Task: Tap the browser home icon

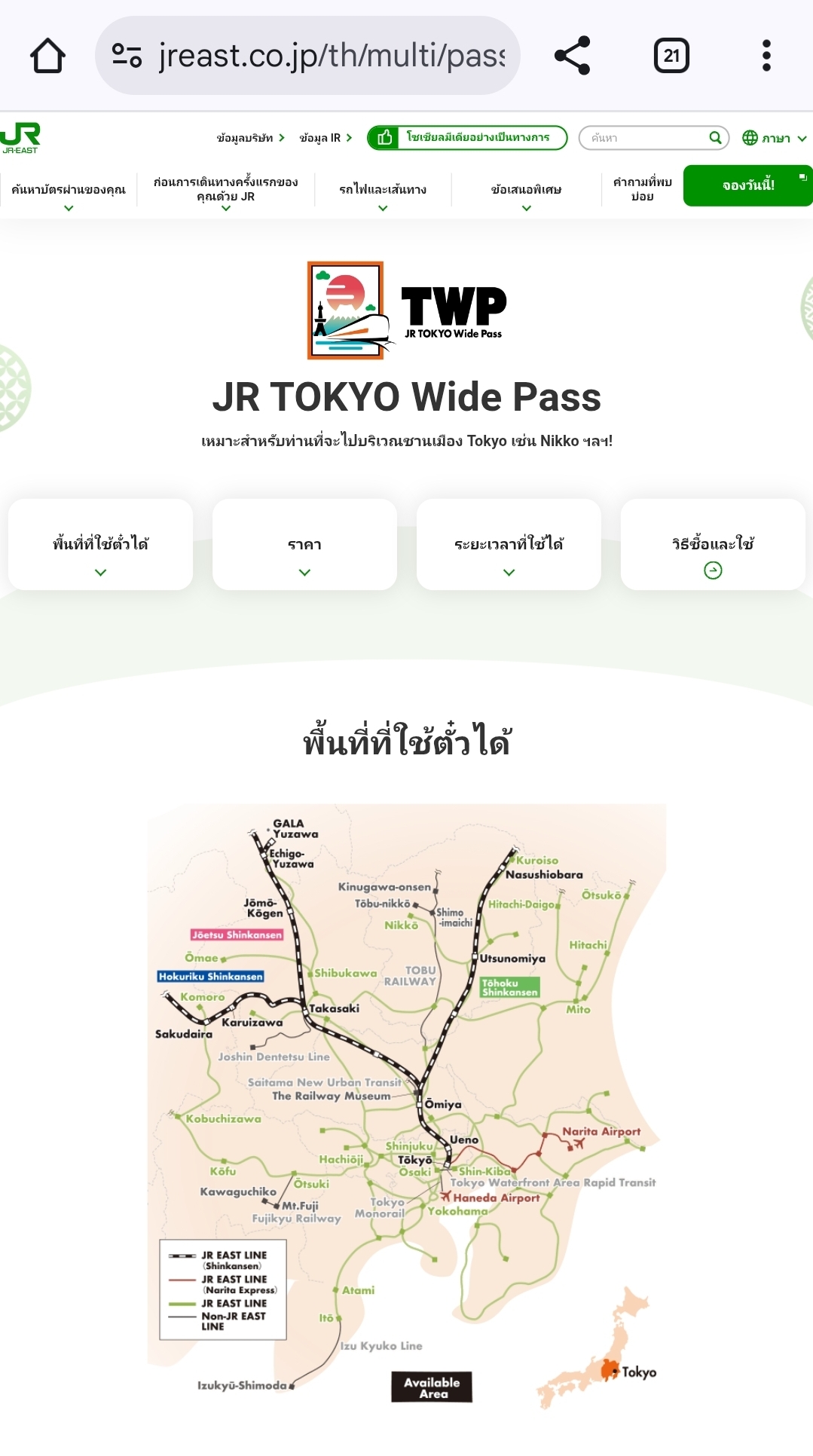Action: [47, 56]
